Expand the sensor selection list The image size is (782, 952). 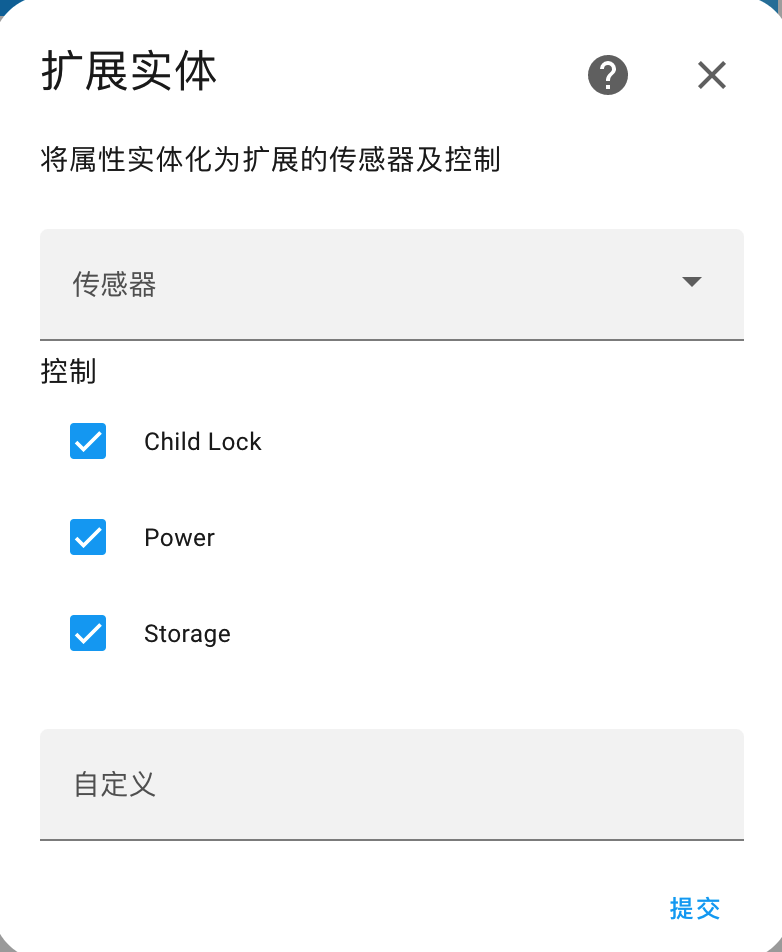[391, 284]
